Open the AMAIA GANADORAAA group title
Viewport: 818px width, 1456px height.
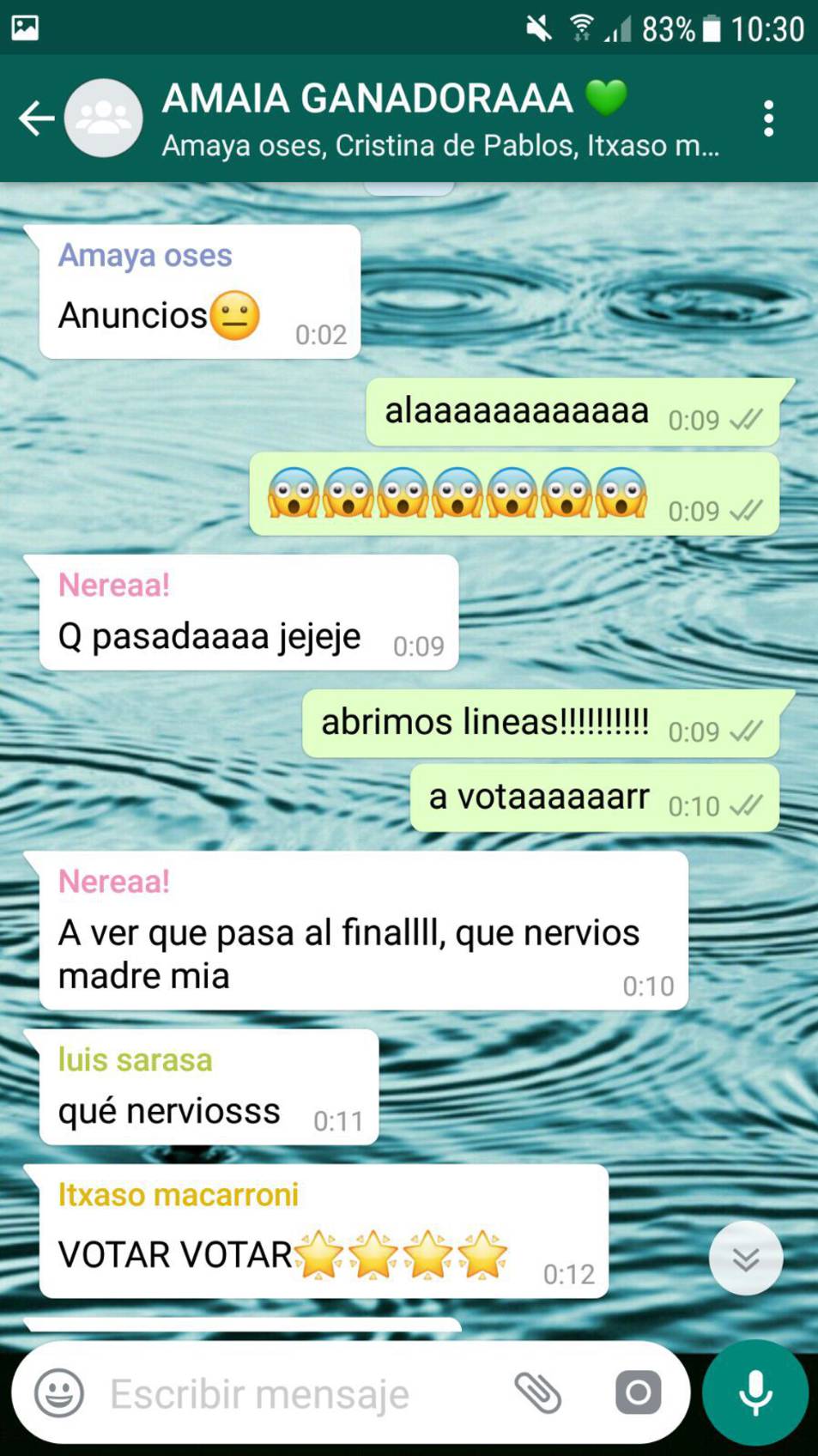(369, 97)
